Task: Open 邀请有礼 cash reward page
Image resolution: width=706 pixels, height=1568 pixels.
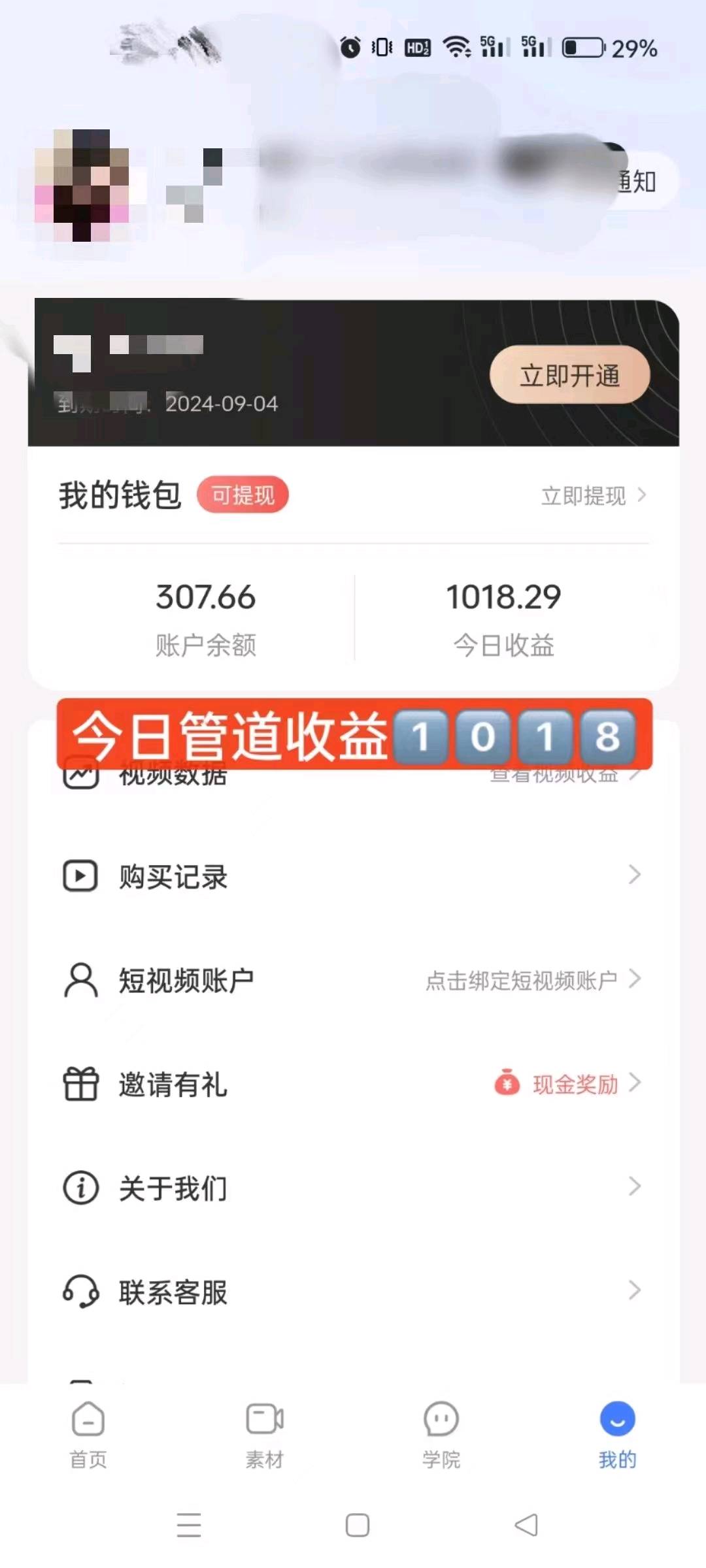Action: tap(353, 1084)
